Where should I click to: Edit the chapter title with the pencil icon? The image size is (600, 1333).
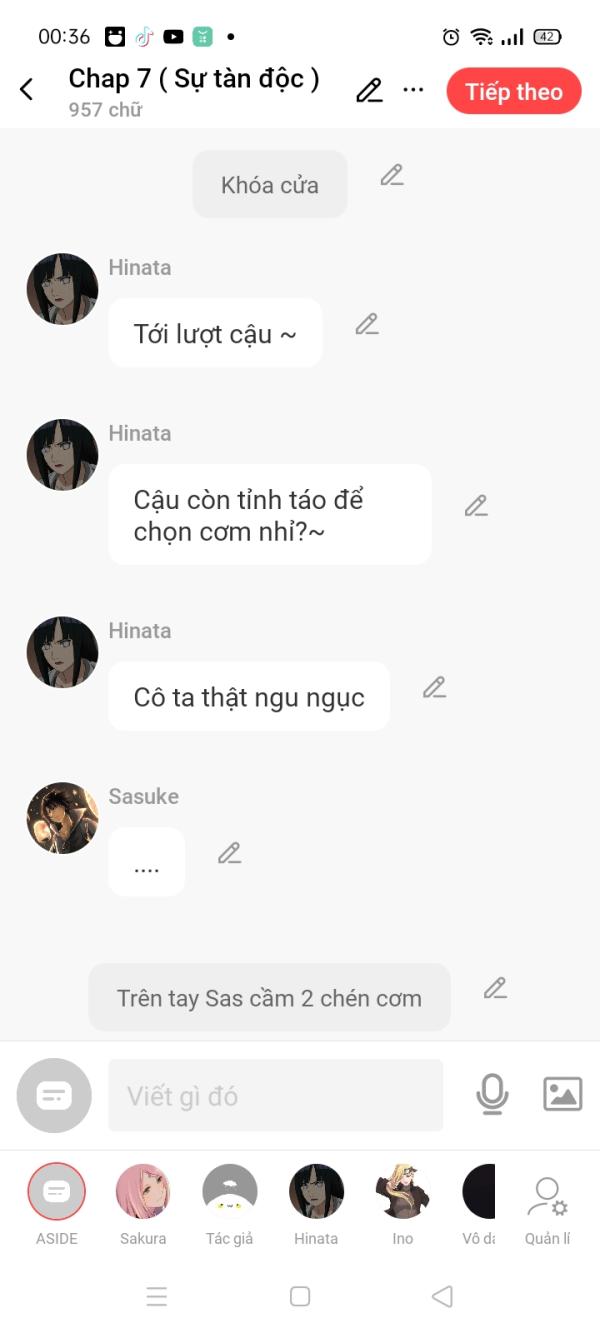click(x=369, y=90)
